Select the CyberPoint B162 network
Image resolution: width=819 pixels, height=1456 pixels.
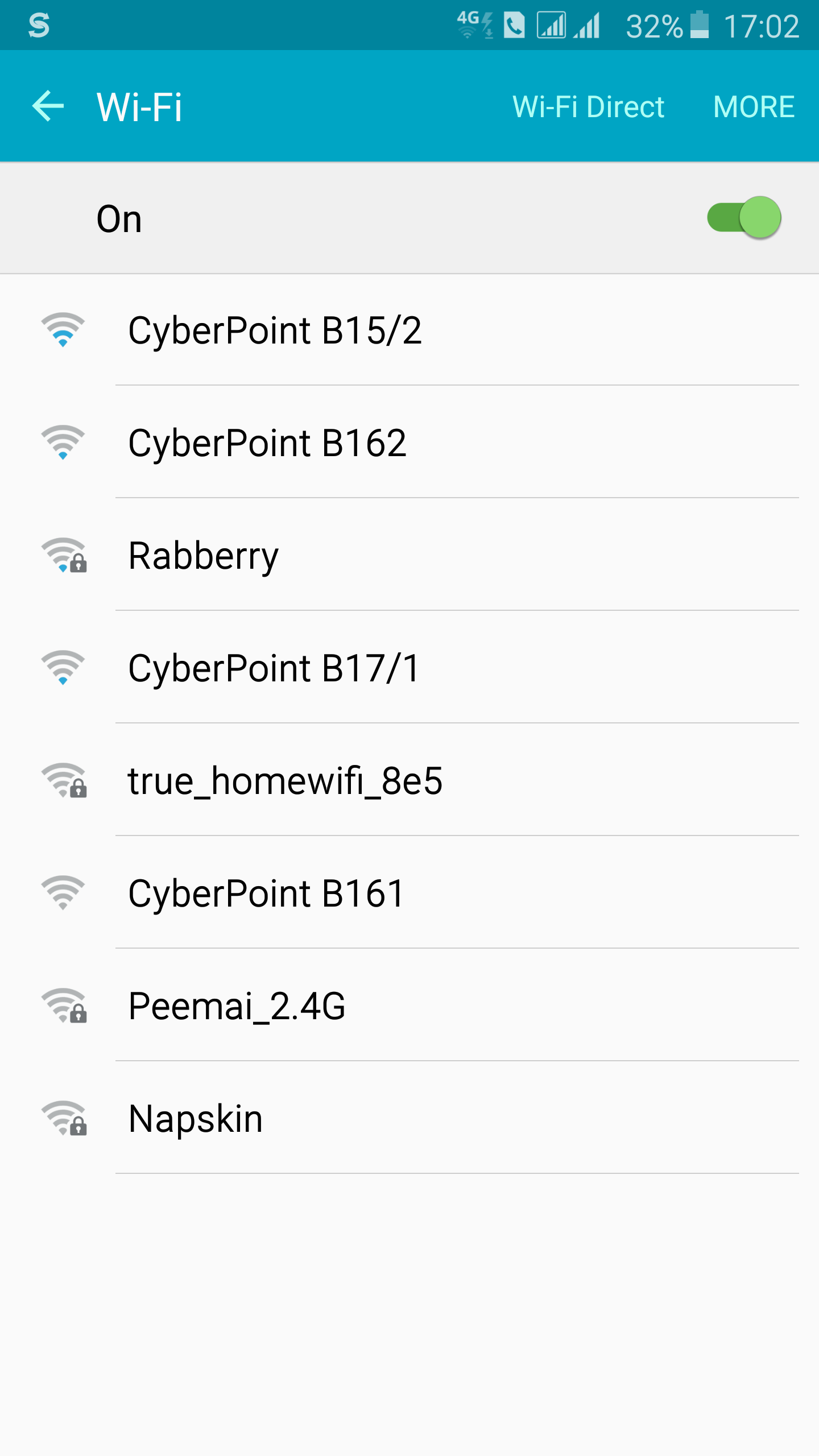[267, 443]
